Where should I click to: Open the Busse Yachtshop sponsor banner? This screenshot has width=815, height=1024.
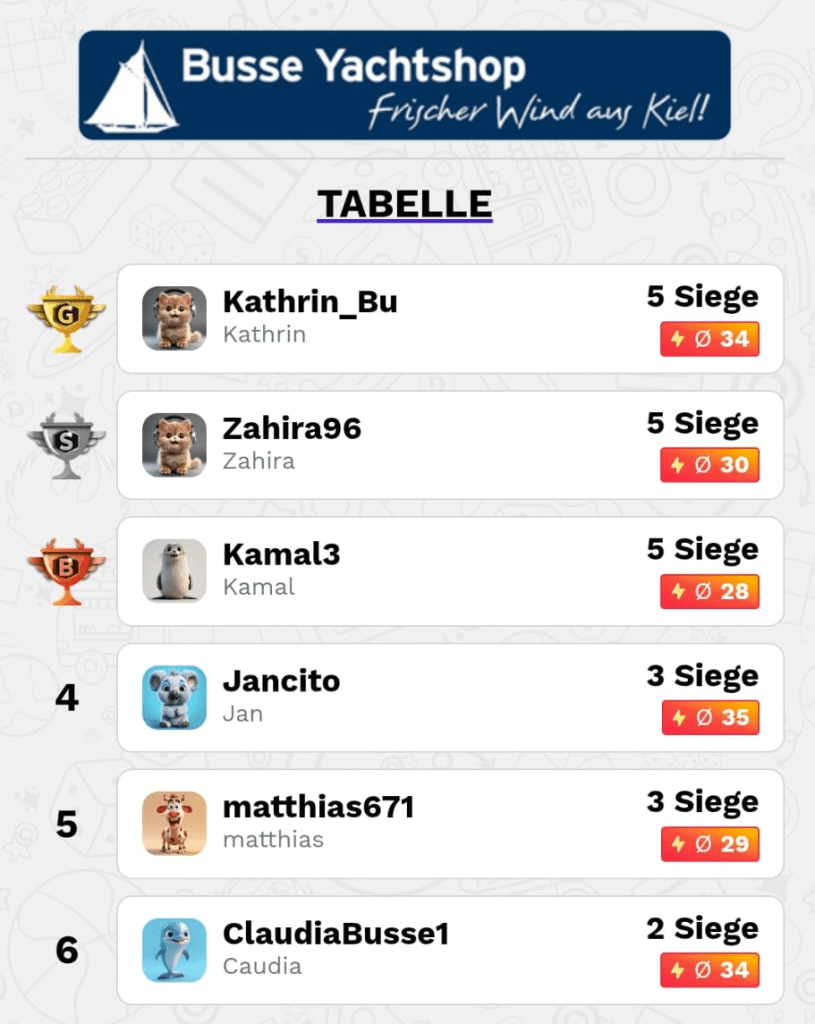(x=404, y=85)
